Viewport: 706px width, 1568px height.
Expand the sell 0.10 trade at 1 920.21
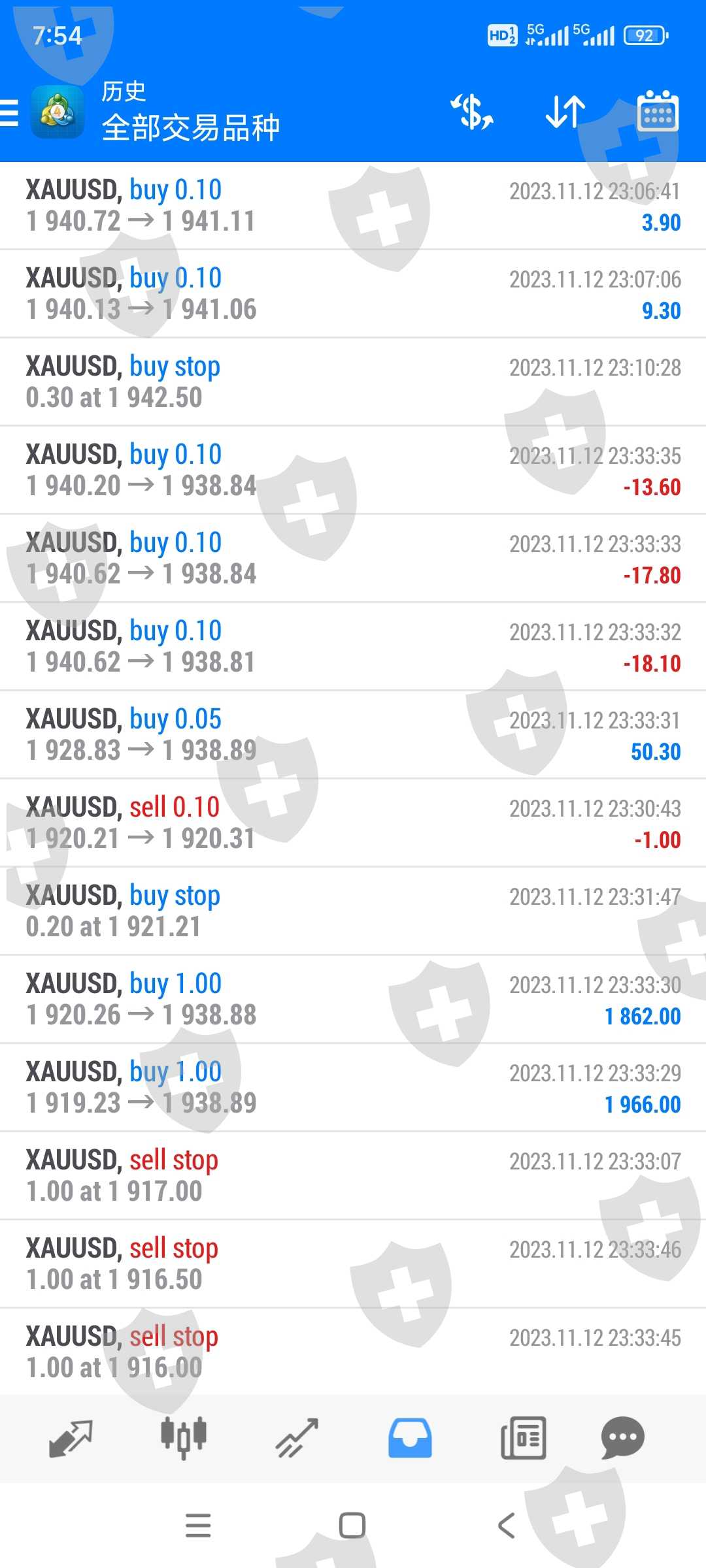(x=353, y=823)
